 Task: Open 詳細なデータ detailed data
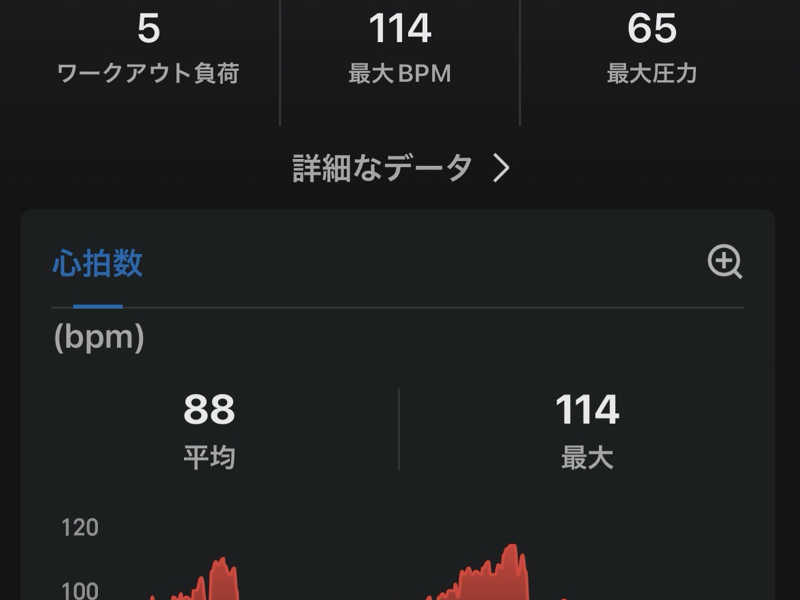click(400, 167)
